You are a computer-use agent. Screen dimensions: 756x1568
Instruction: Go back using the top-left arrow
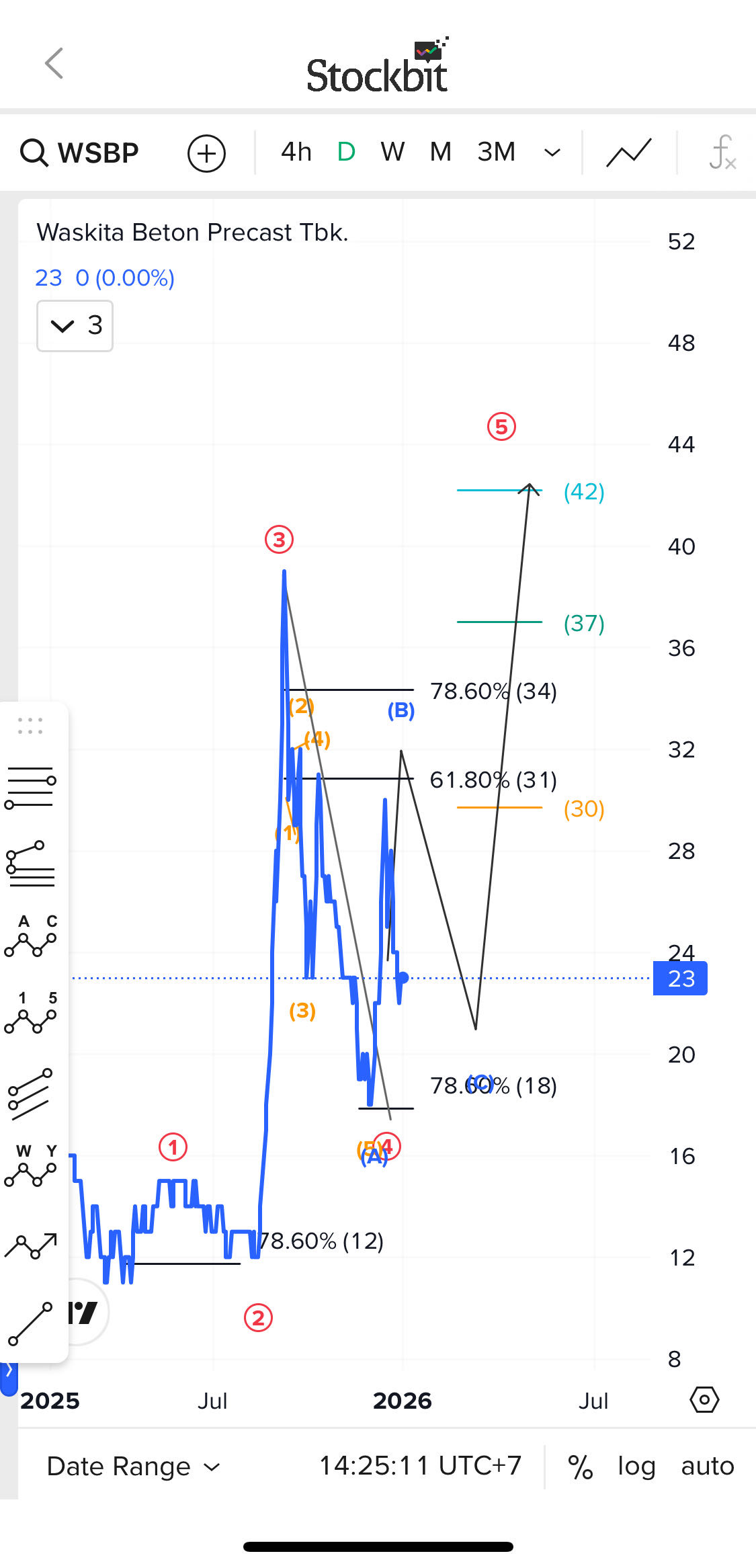[x=54, y=64]
